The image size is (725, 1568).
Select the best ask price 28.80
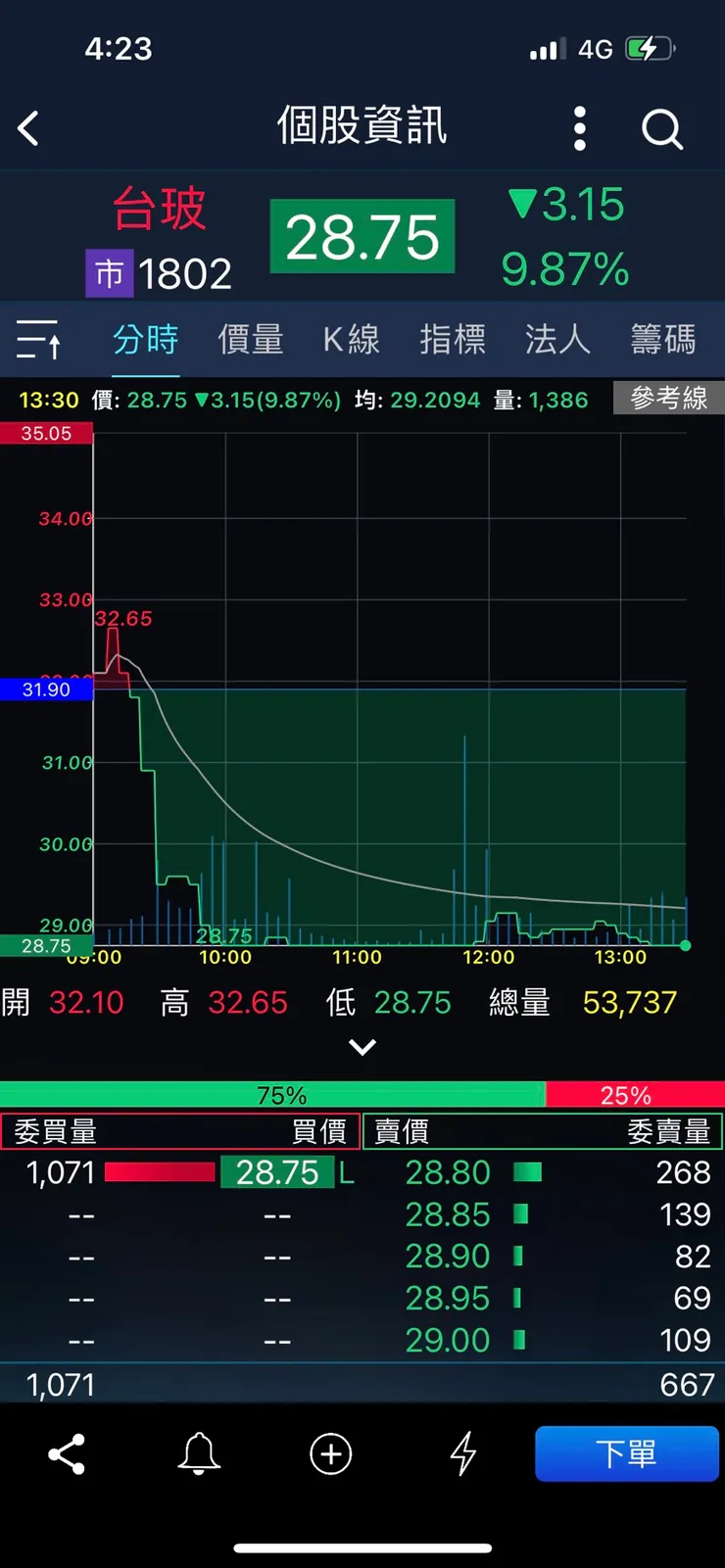pyautogui.click(x=448, y=1172)
